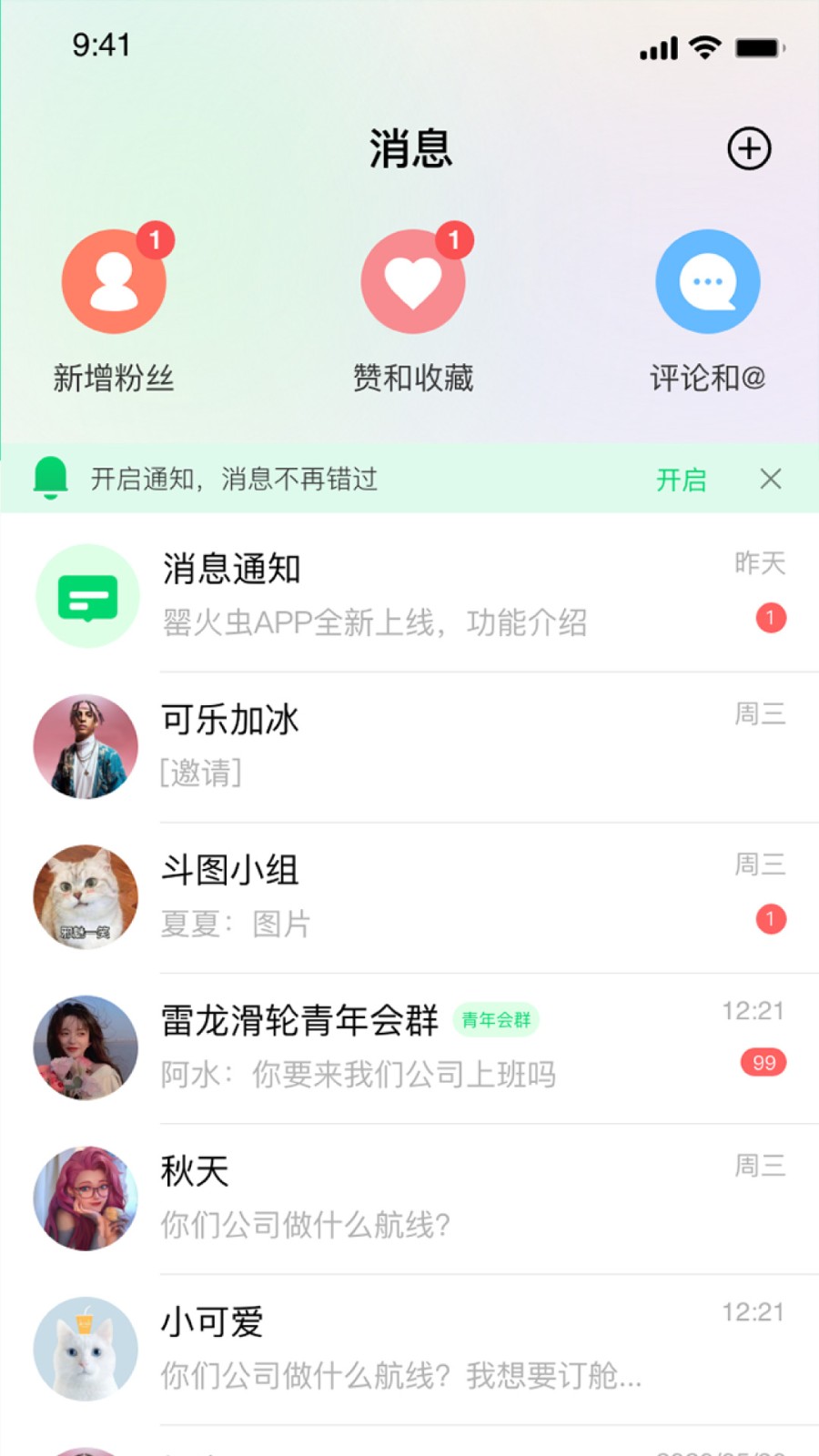Show the unread badge on 斗图小组

click(771, 919)
